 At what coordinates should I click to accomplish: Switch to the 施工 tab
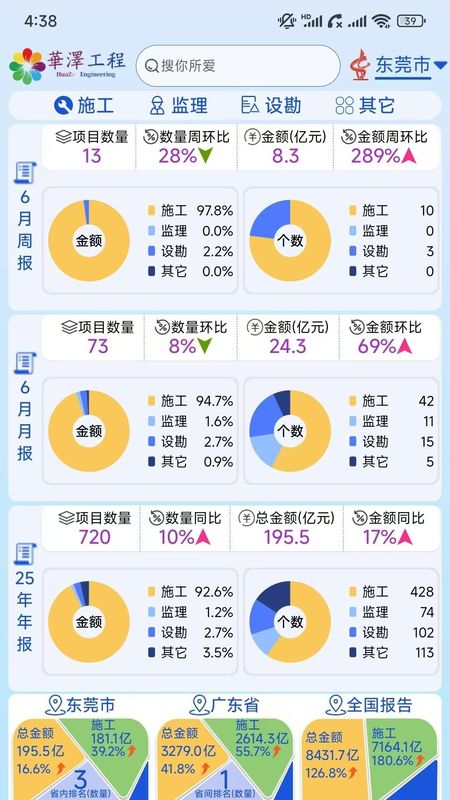click(84, 106)
